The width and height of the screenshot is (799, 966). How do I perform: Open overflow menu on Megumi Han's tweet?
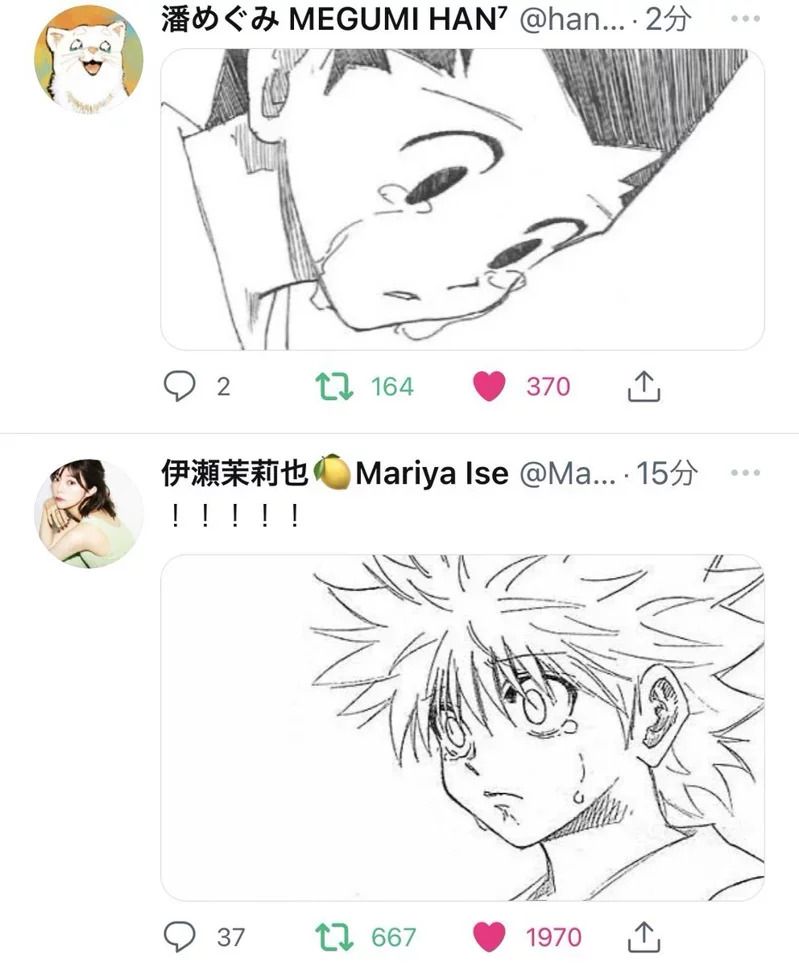pyautogui.click(x=745, y=20)
